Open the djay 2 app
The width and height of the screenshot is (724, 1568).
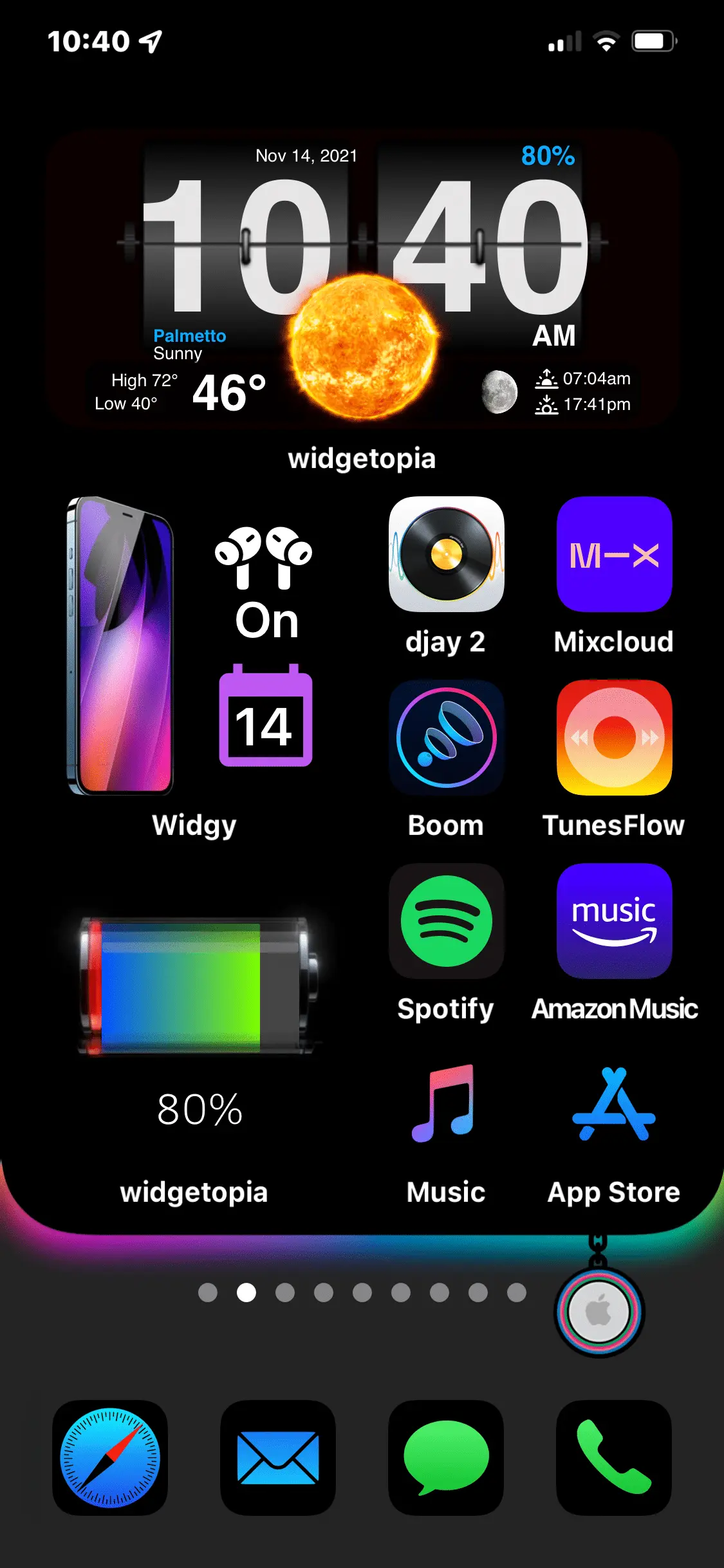tap(446, 554)
